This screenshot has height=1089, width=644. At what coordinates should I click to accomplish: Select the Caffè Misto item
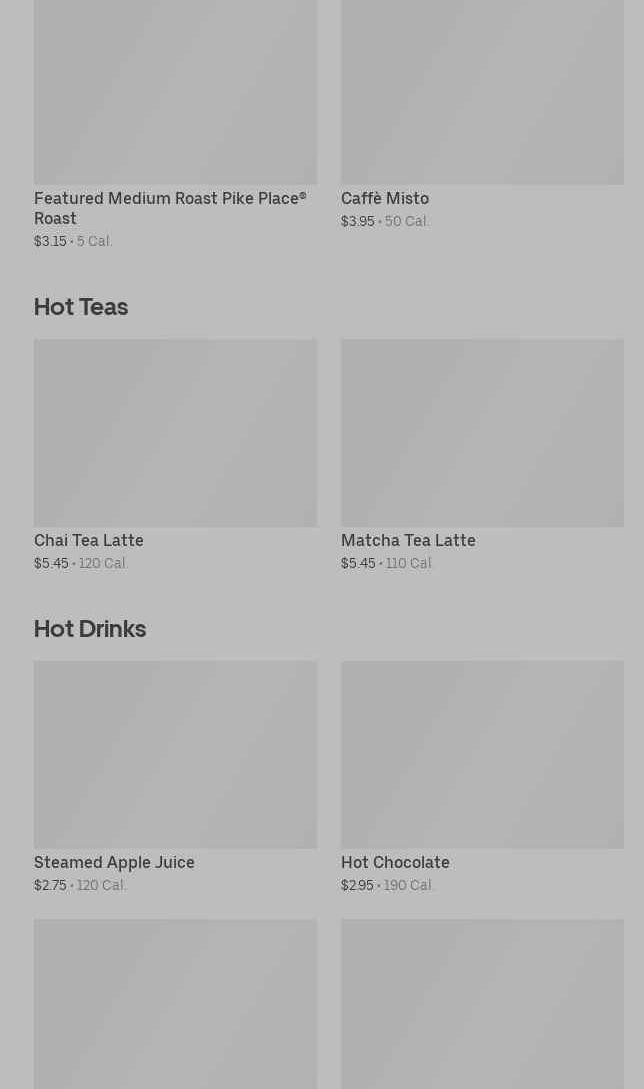(x=482, y=115)
